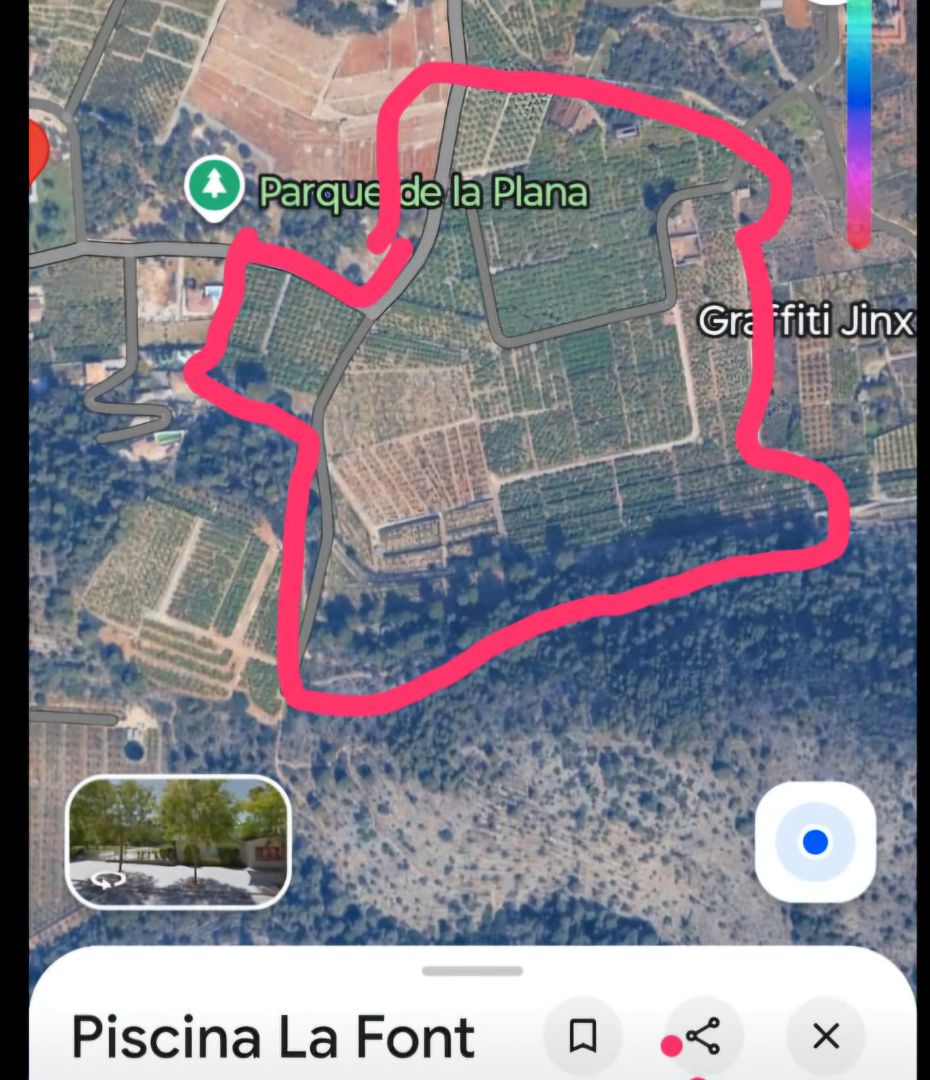Viewport: 930px width, 1080px height.
Task: Tap the Save bookmark icon
Action: click(x=583, y=1036)
